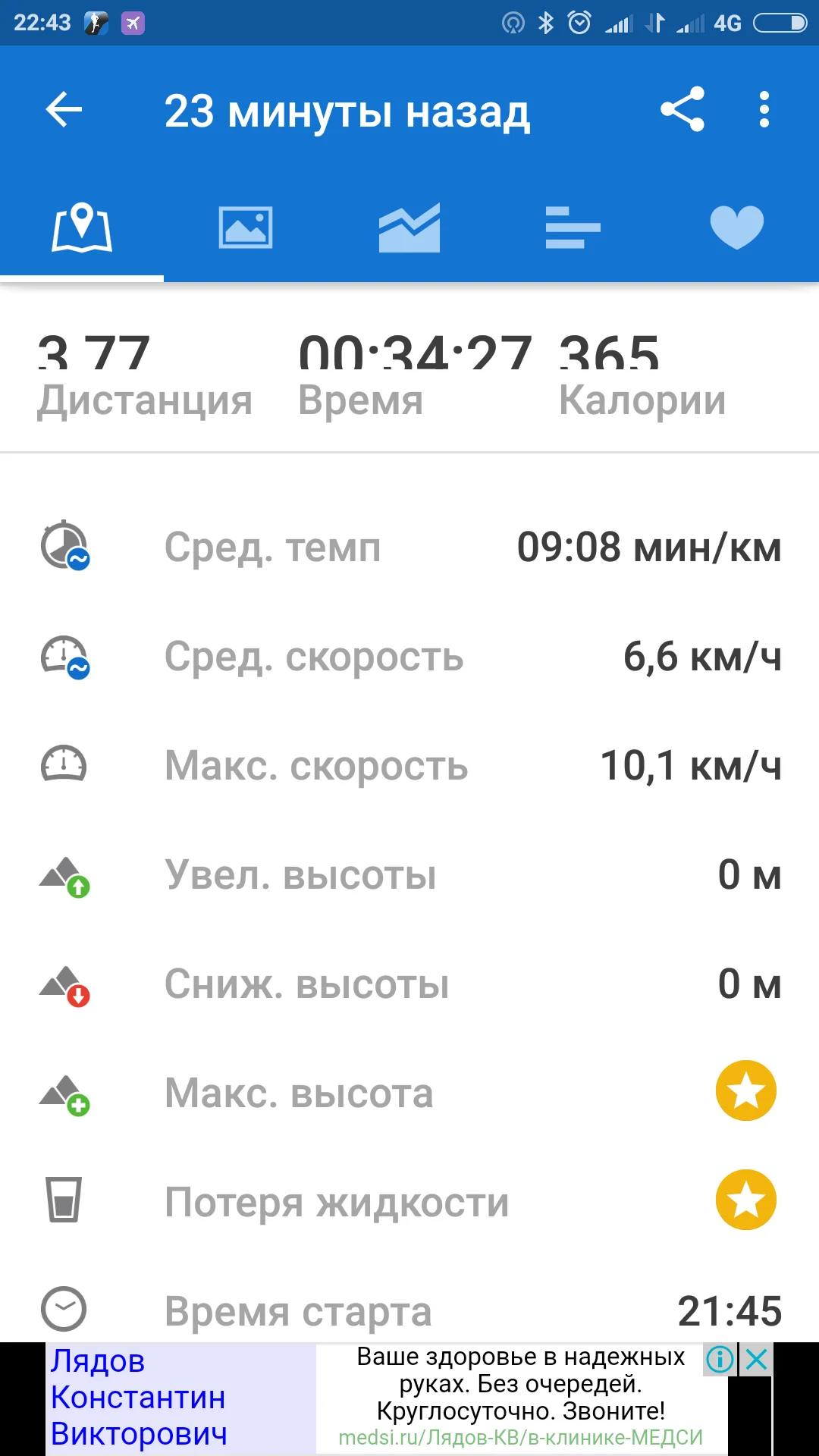Close the ad banner
819x1456 pixels.
point(757,1360)
